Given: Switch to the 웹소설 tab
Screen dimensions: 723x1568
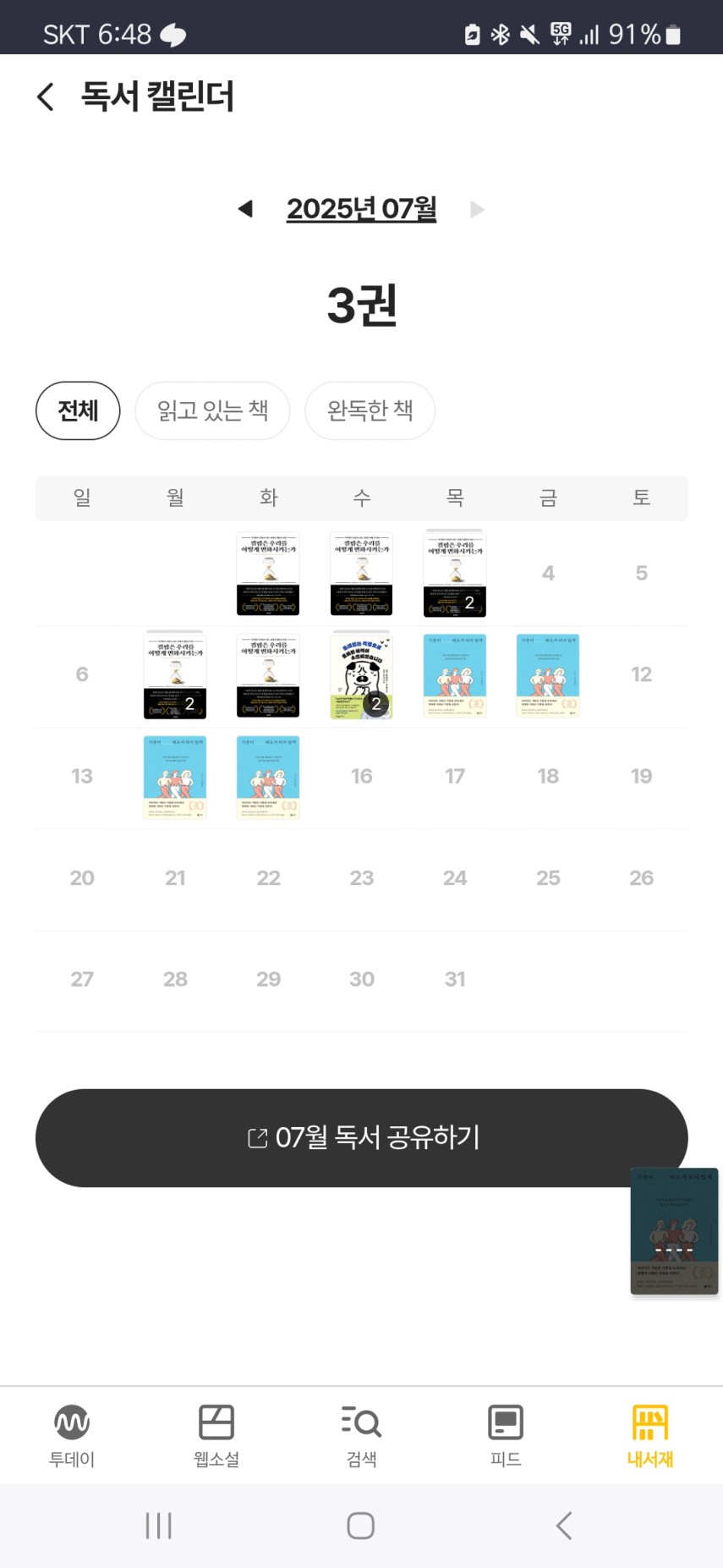Looking at the screenshot, I should tap(216, 1436).
